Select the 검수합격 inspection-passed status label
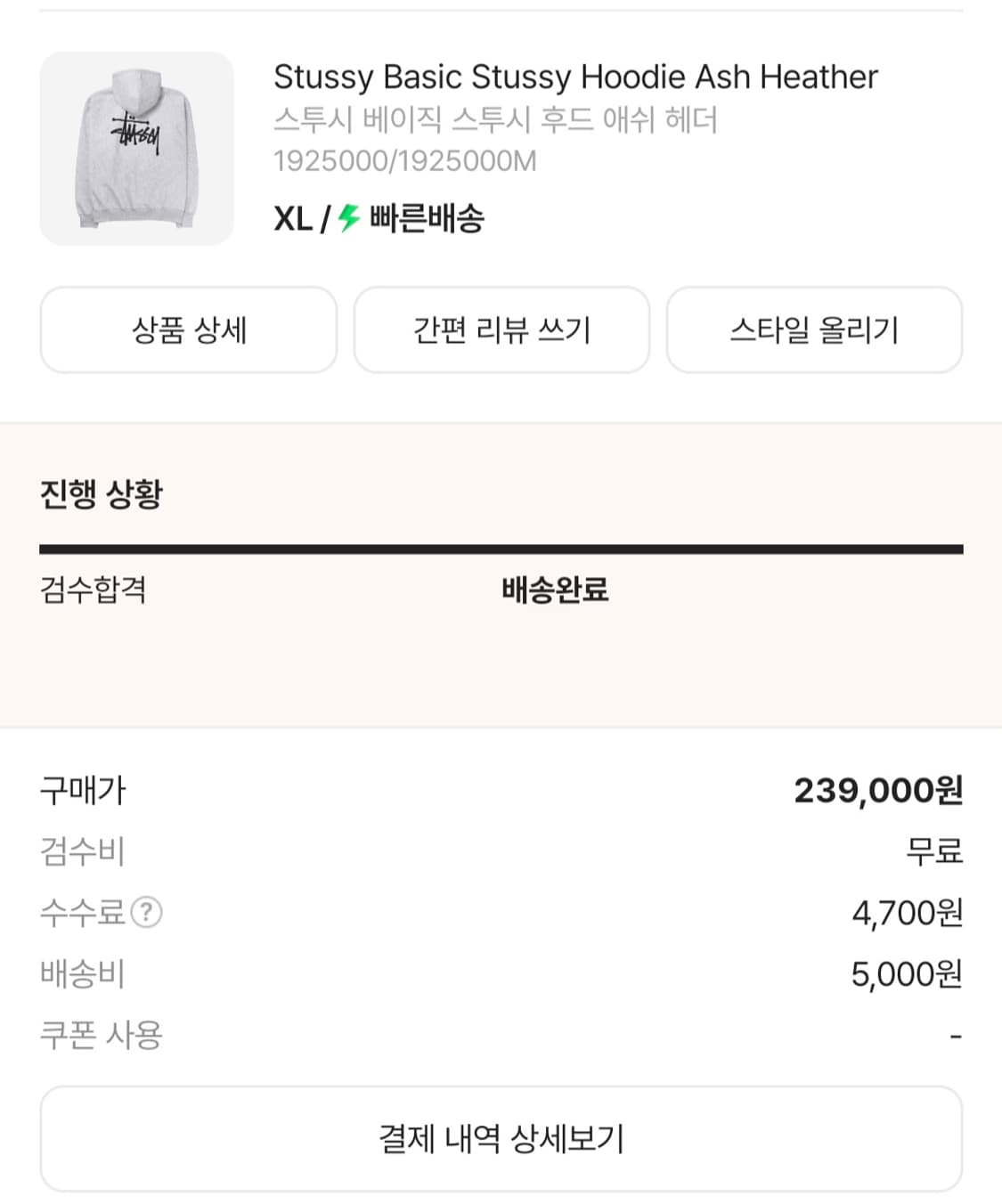 [94, 590]
